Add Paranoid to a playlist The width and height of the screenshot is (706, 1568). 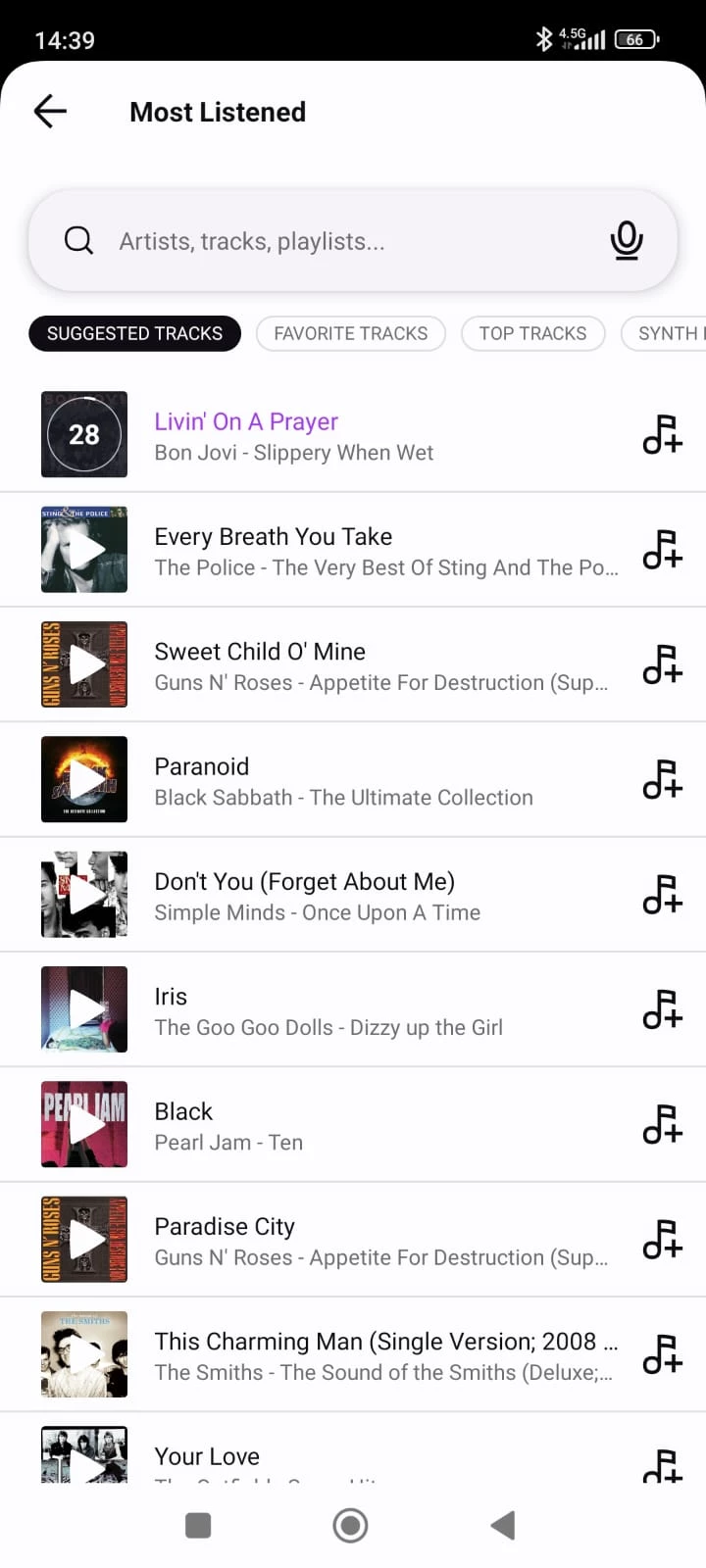click(x=662, y=779)
